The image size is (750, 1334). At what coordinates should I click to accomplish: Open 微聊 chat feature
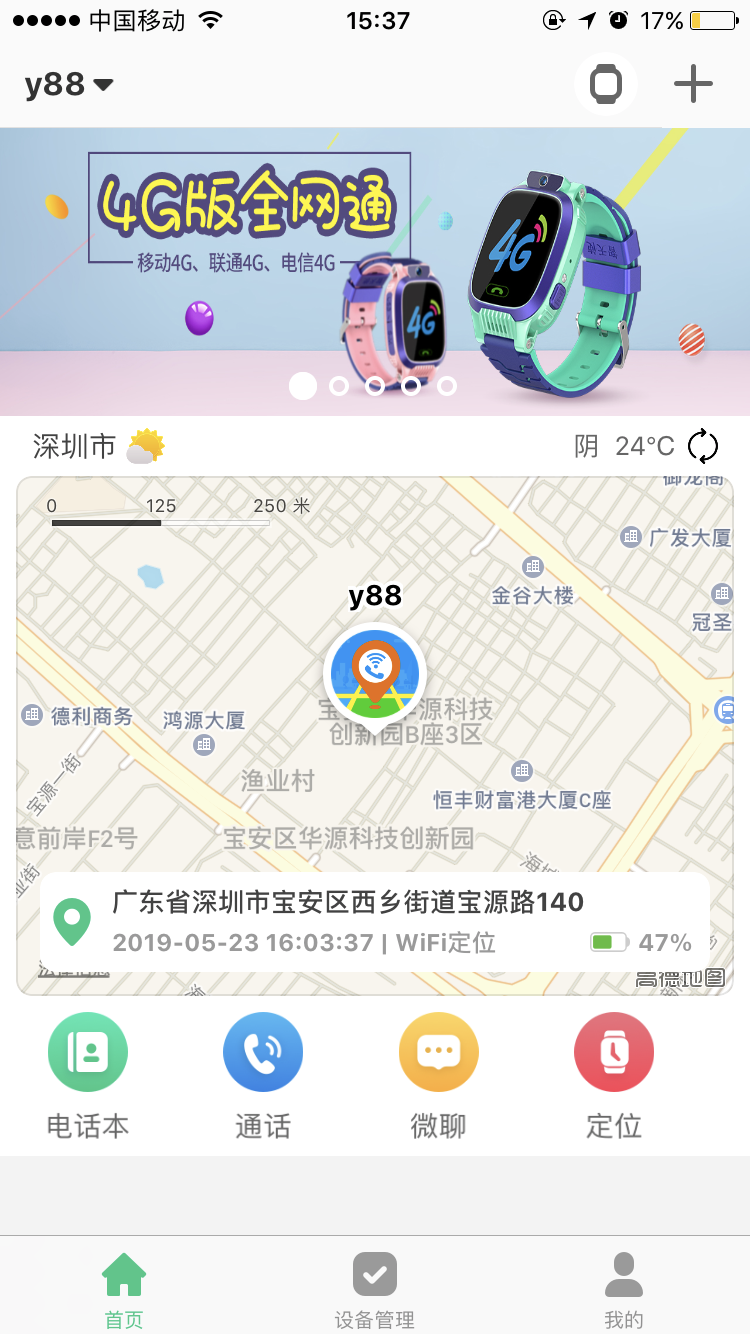438,1052
